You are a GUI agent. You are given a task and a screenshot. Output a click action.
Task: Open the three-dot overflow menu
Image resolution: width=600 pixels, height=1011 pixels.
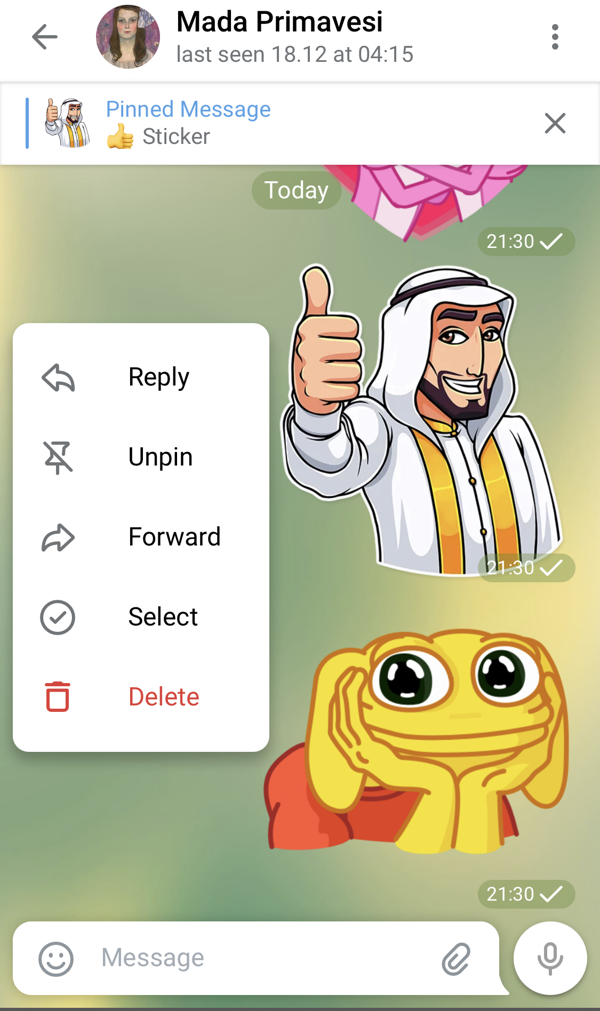[555, 37]
